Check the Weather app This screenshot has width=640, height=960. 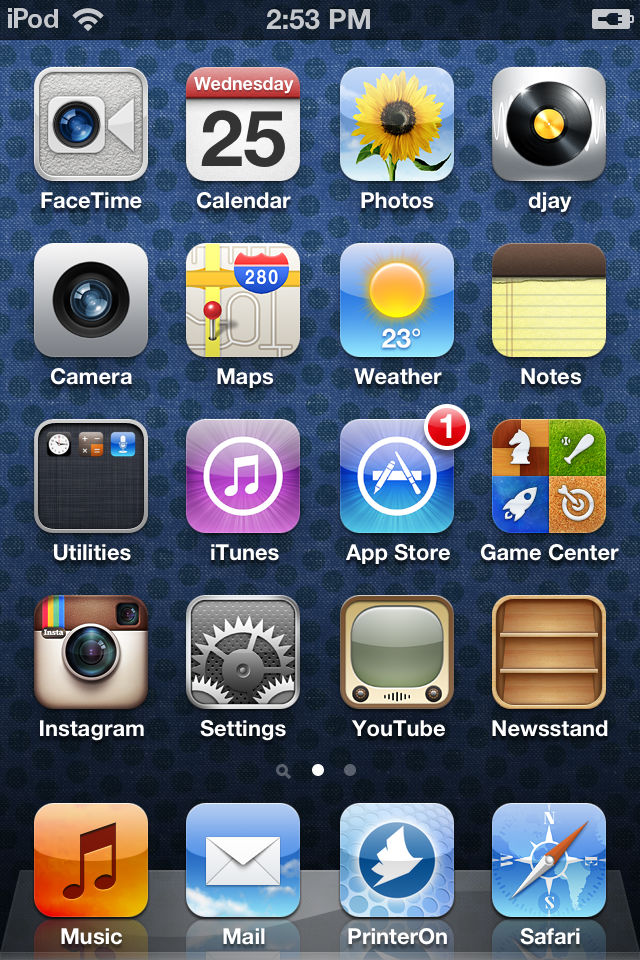[397, 300]
